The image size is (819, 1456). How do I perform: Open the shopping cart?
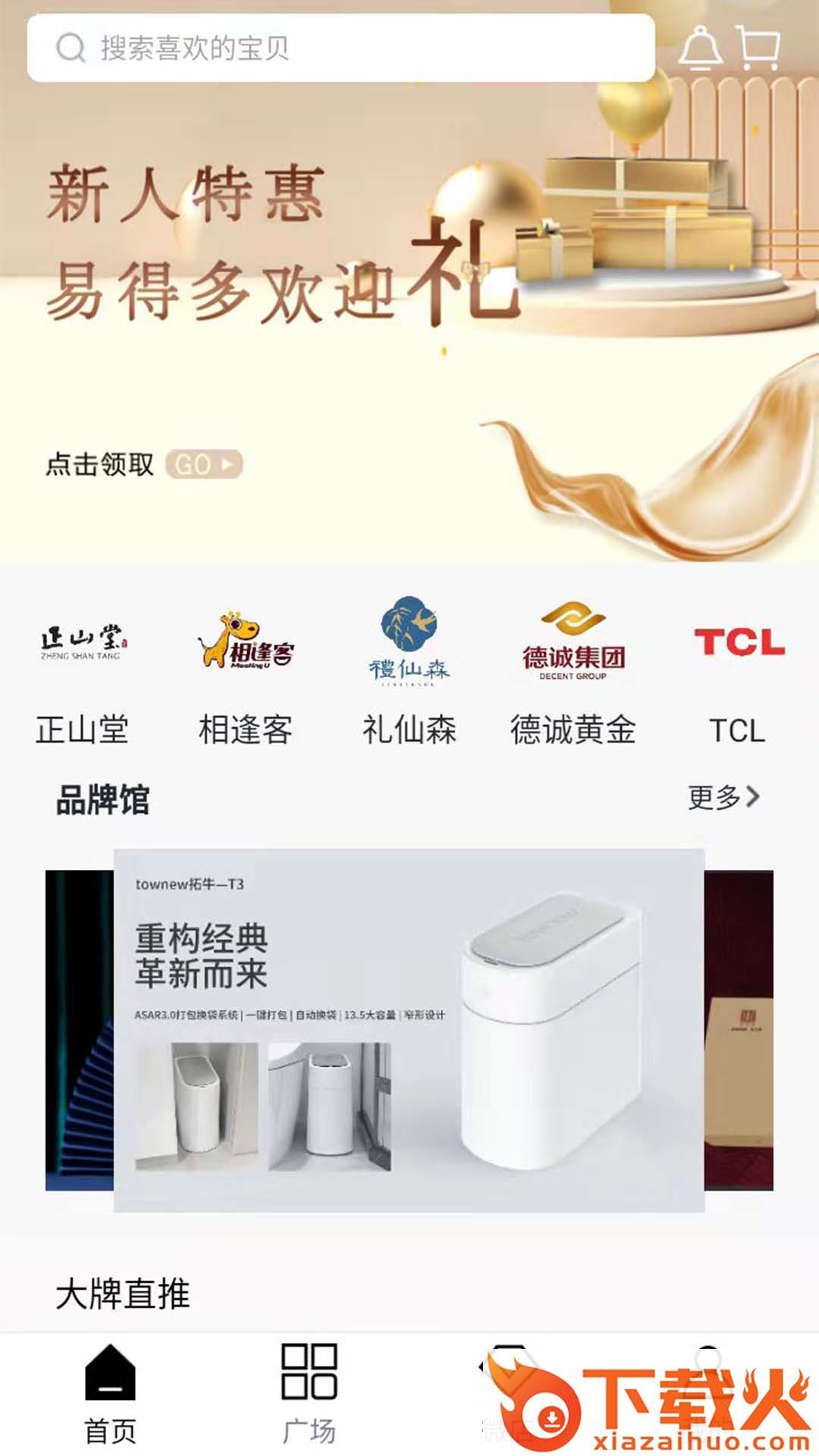758,48
